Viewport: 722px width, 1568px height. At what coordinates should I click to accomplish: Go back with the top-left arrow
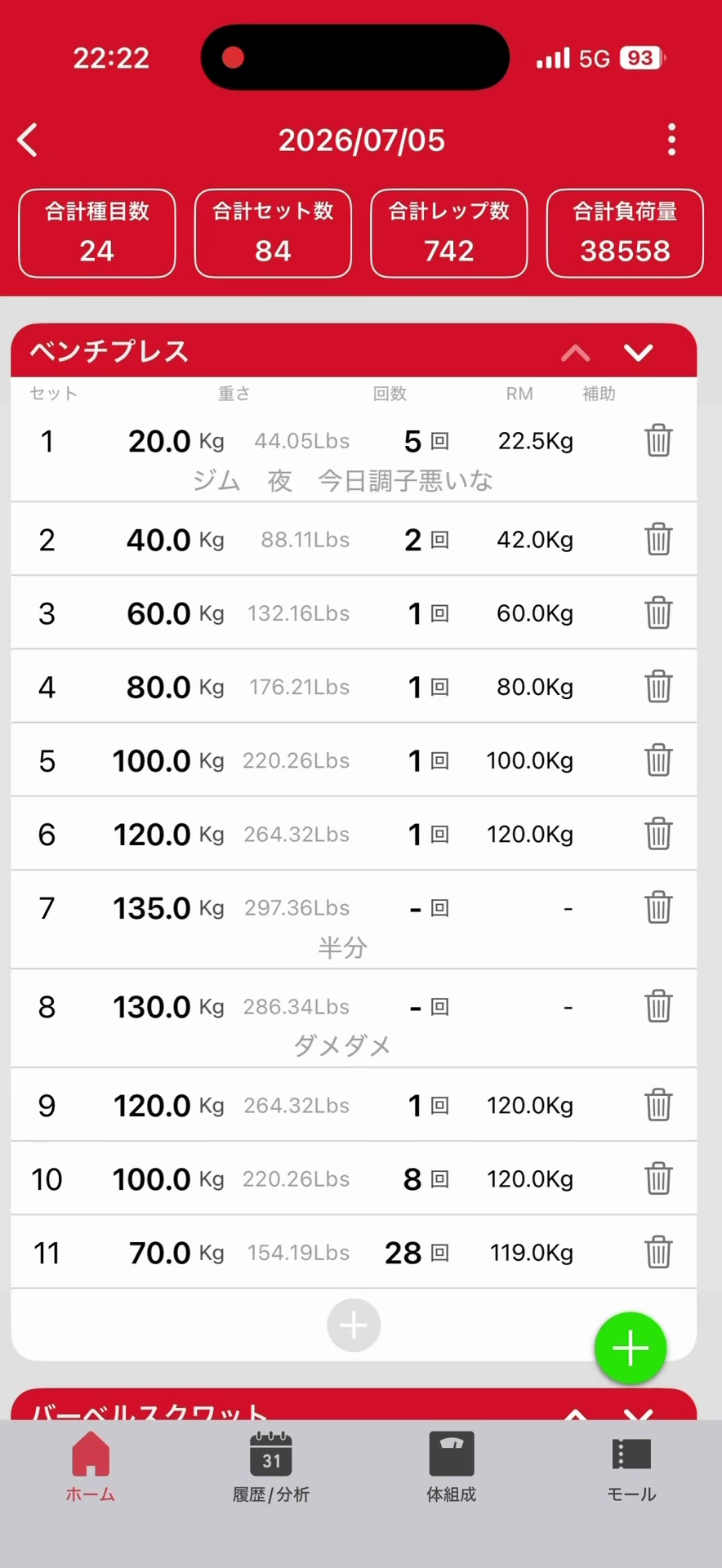(28, 140)
